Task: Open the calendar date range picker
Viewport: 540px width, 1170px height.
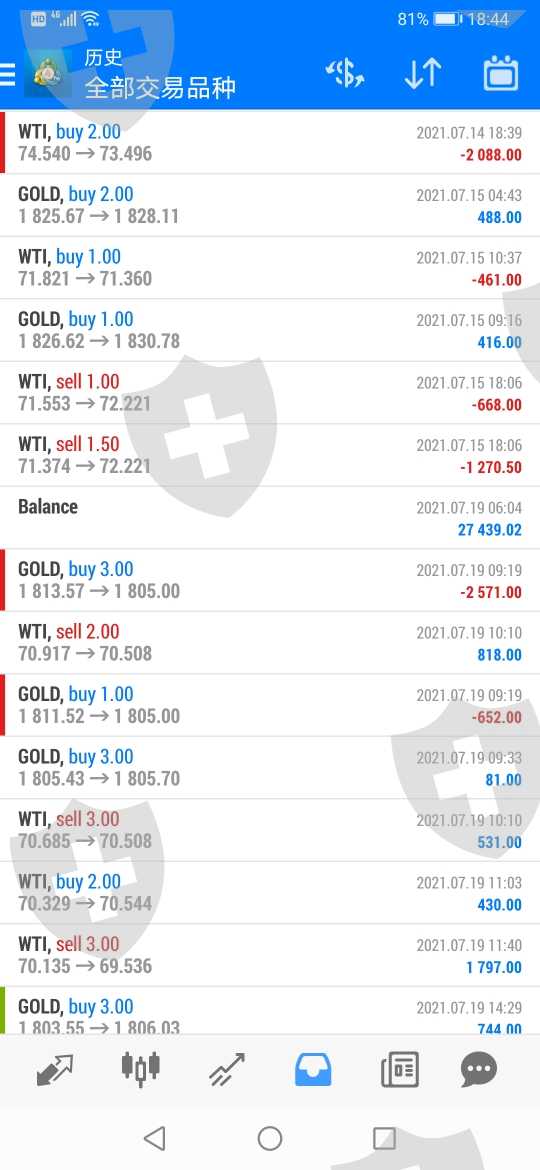Action: coord(500,73)
